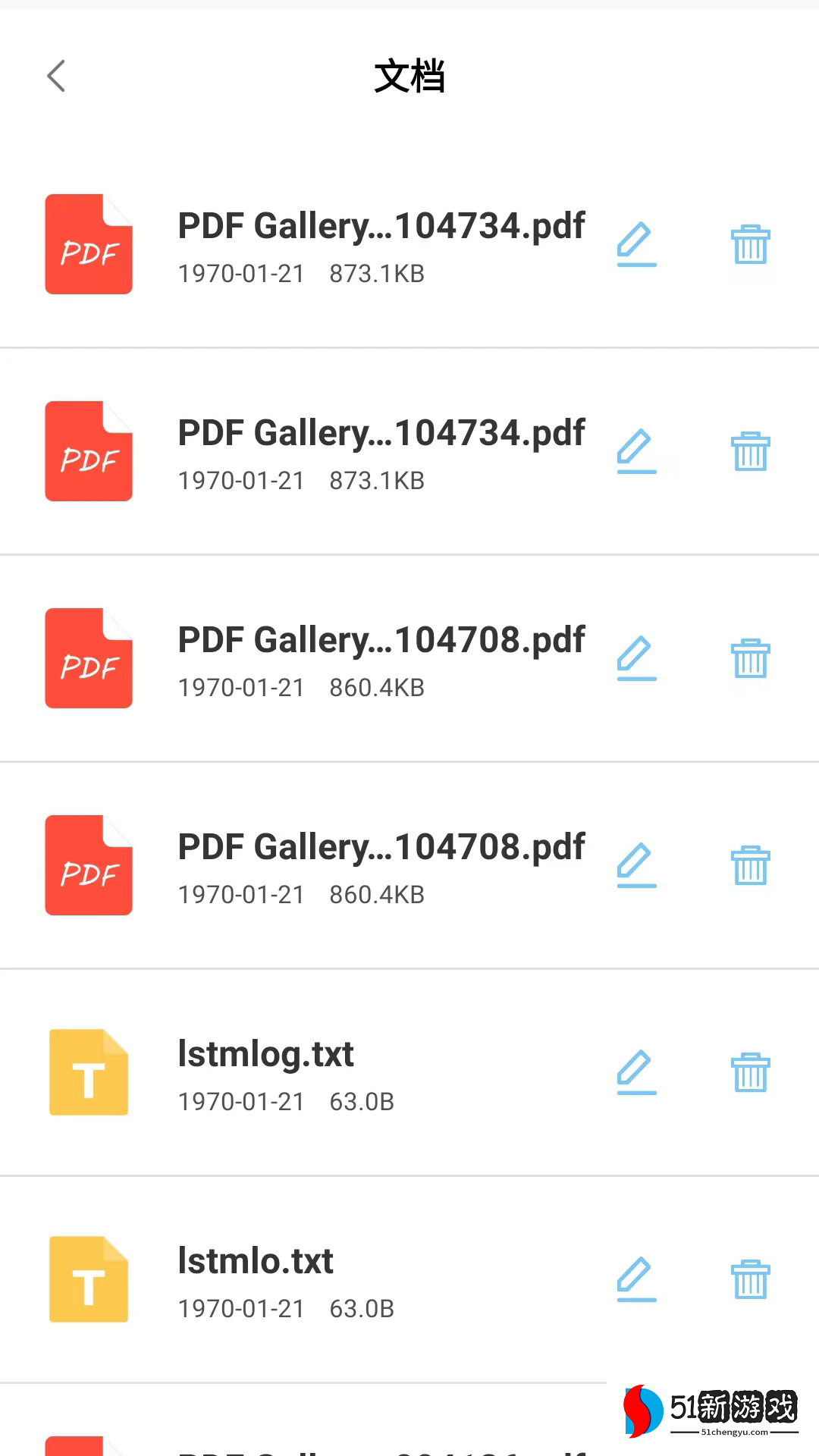Go back from the 文档 screen
The width and height of the screenshot is (819, 1456).
tap(56, 76)
